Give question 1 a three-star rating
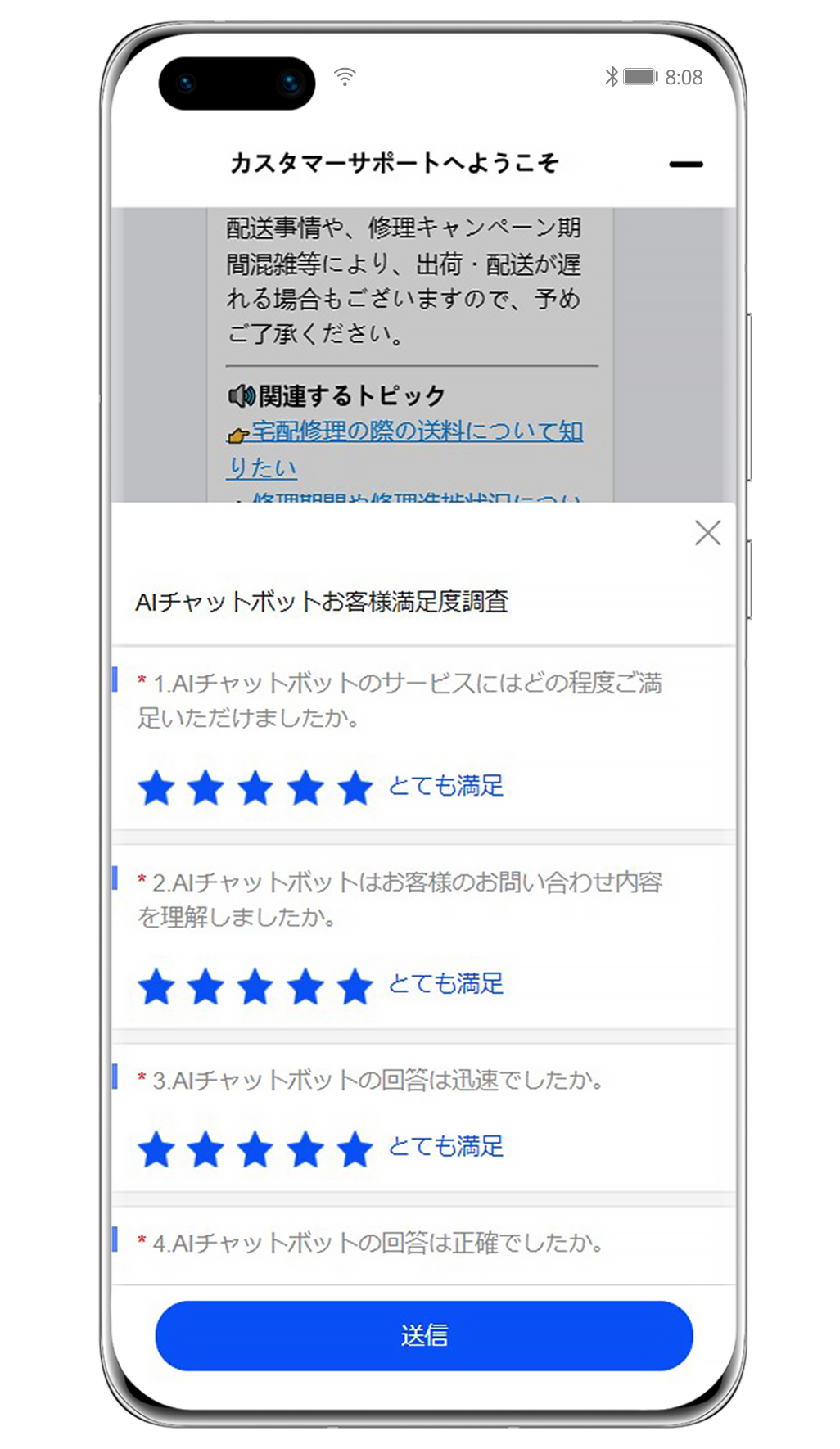Image resolution: width=840 pixels, height=1449 pixels. [255, 788]
